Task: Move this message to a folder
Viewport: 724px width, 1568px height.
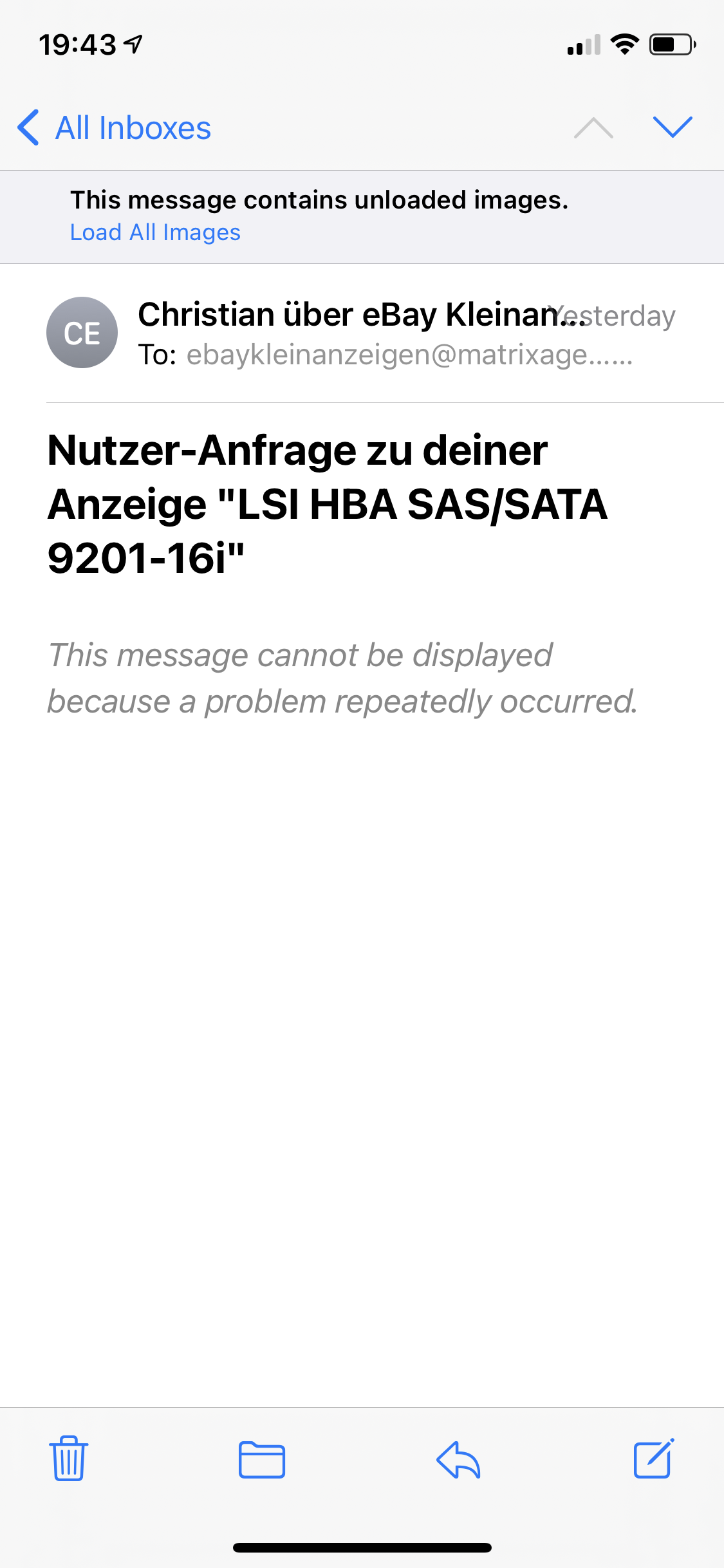Action: click(261, 1459)
